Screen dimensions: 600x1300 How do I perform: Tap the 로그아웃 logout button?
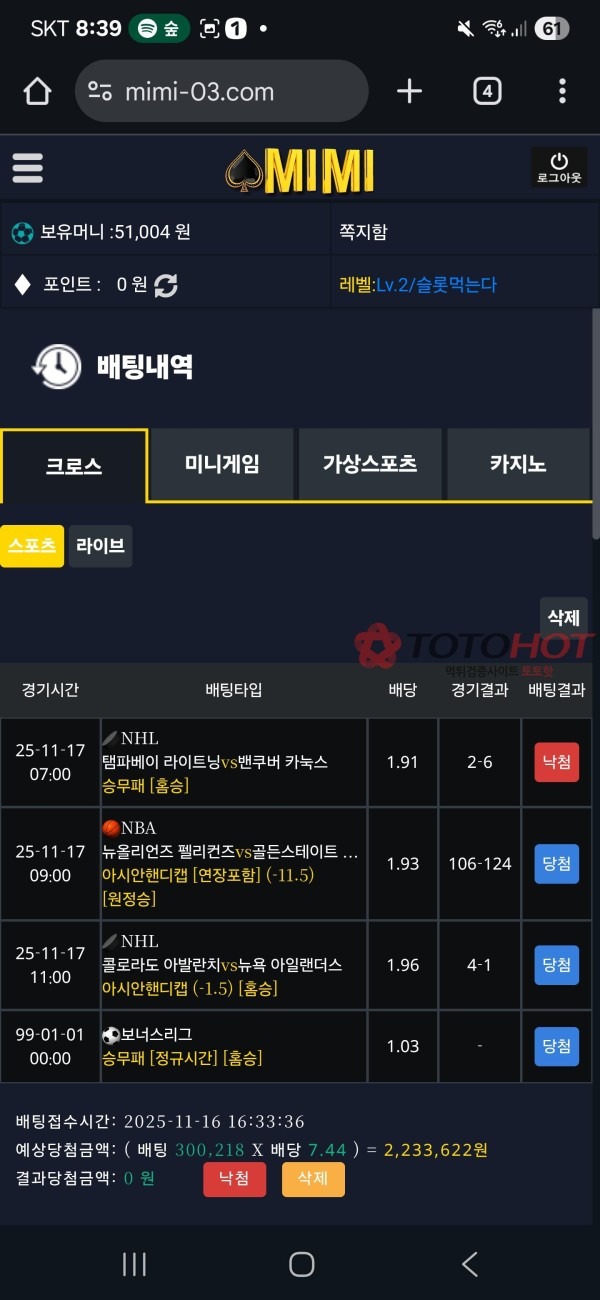[559, 167]
